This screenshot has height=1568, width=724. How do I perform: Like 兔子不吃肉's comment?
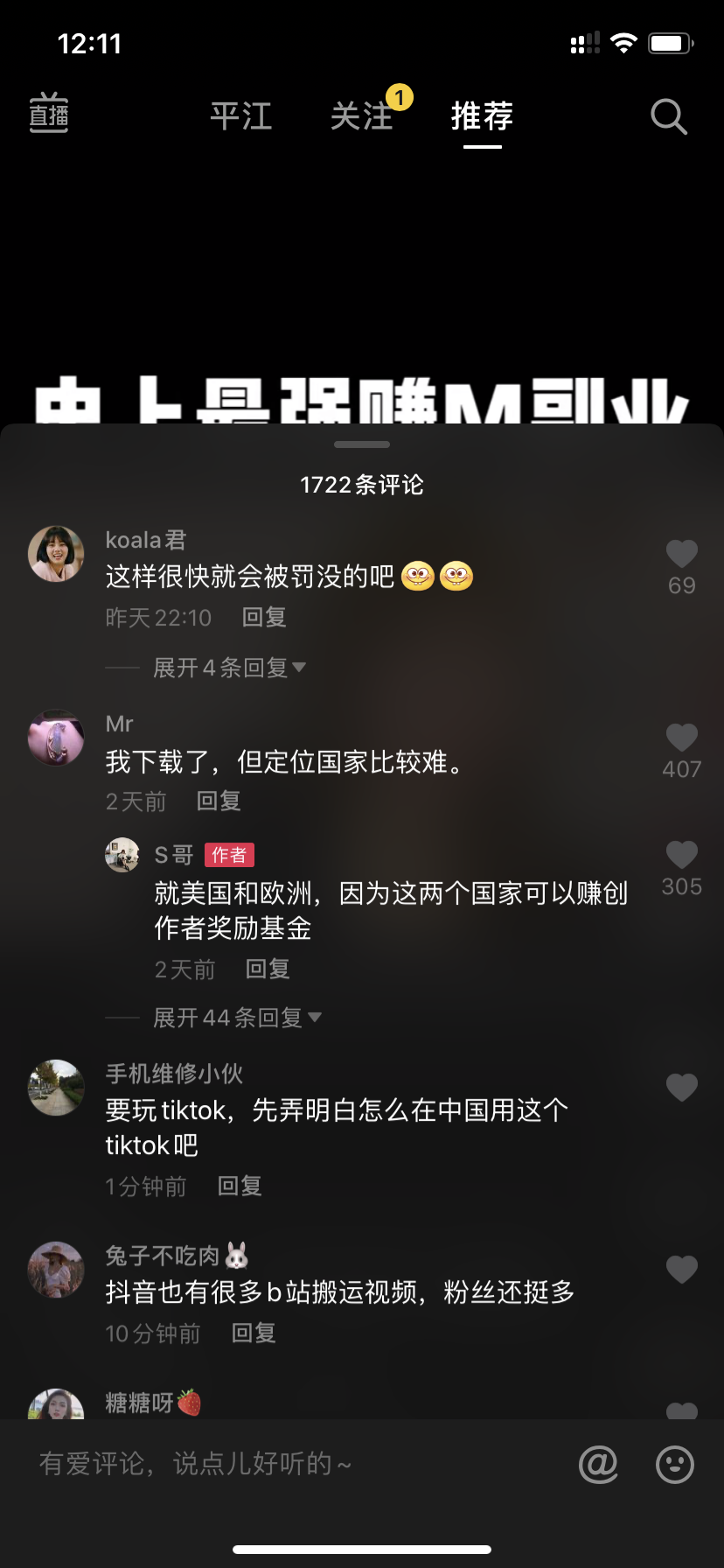coord(682,1270)
